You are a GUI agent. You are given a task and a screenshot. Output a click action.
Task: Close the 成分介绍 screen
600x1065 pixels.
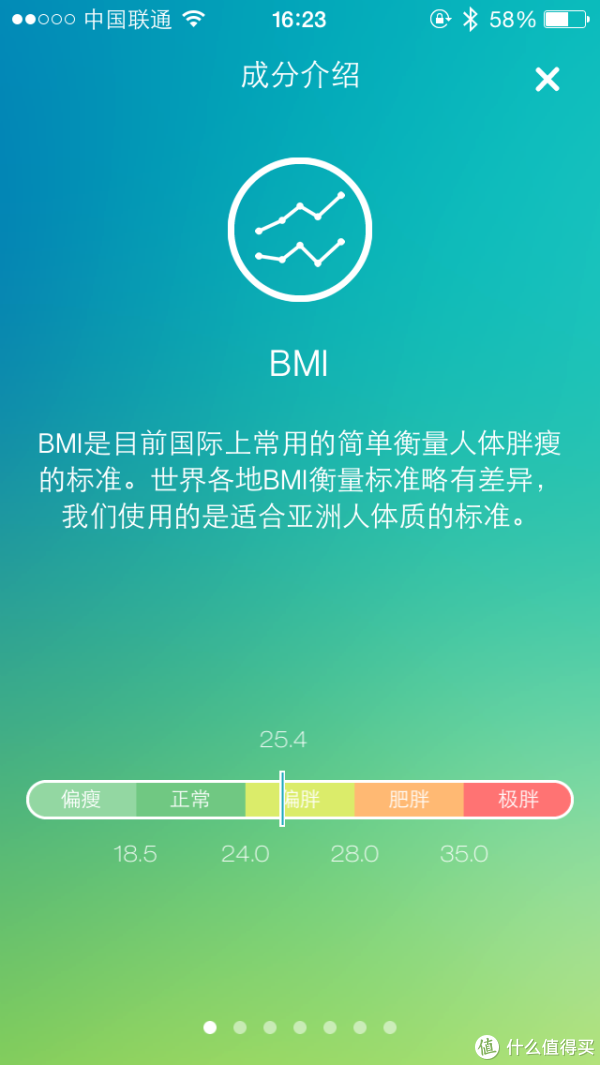pos(547,80)
